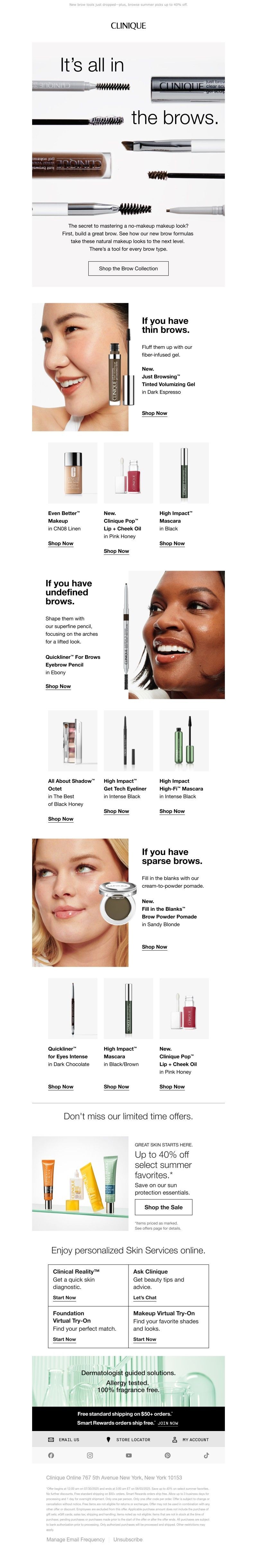Shop Now for Fill in the Blanks Pomade
257x1568 pixels.
click(x=154, y=947)
